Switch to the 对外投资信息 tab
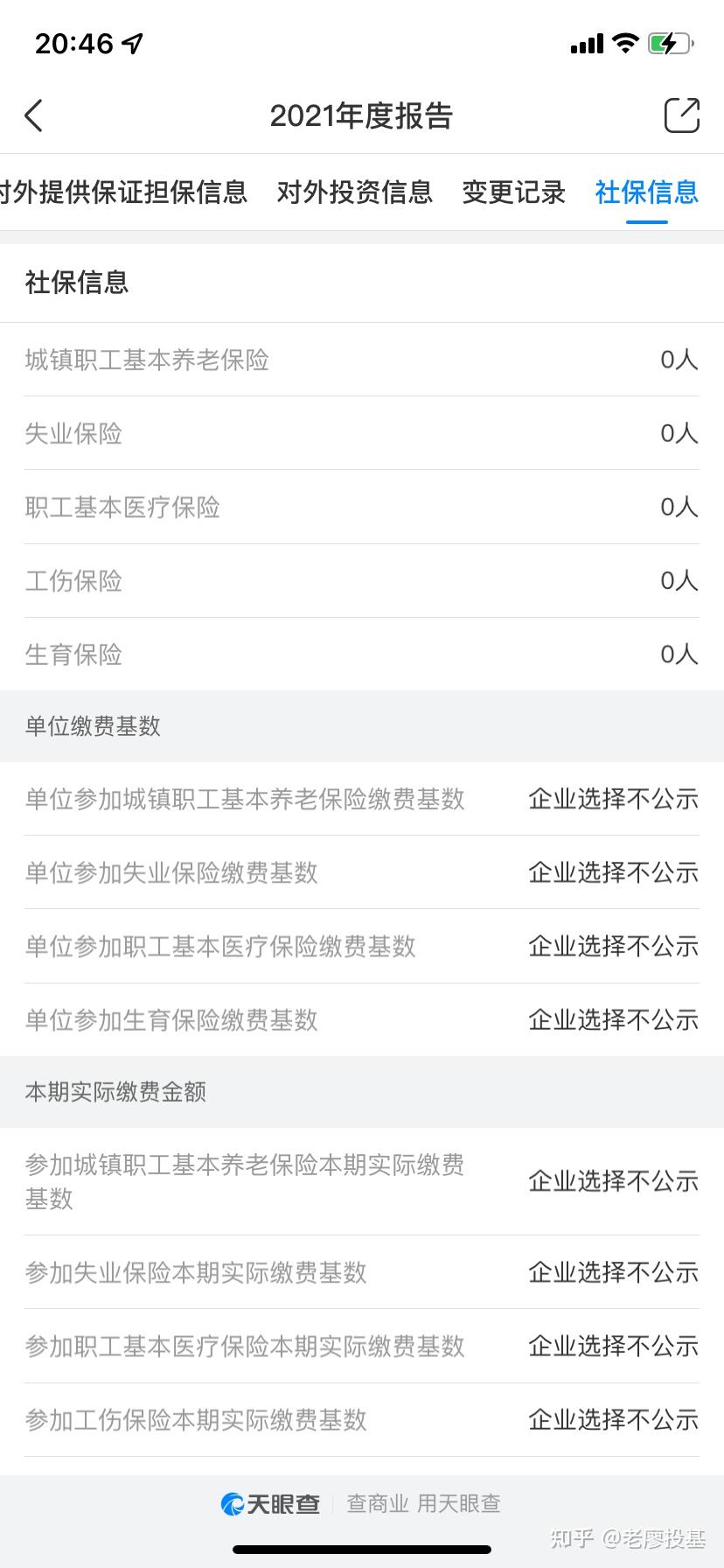Viewport: 724px width, 1568px height. point(355,192)
